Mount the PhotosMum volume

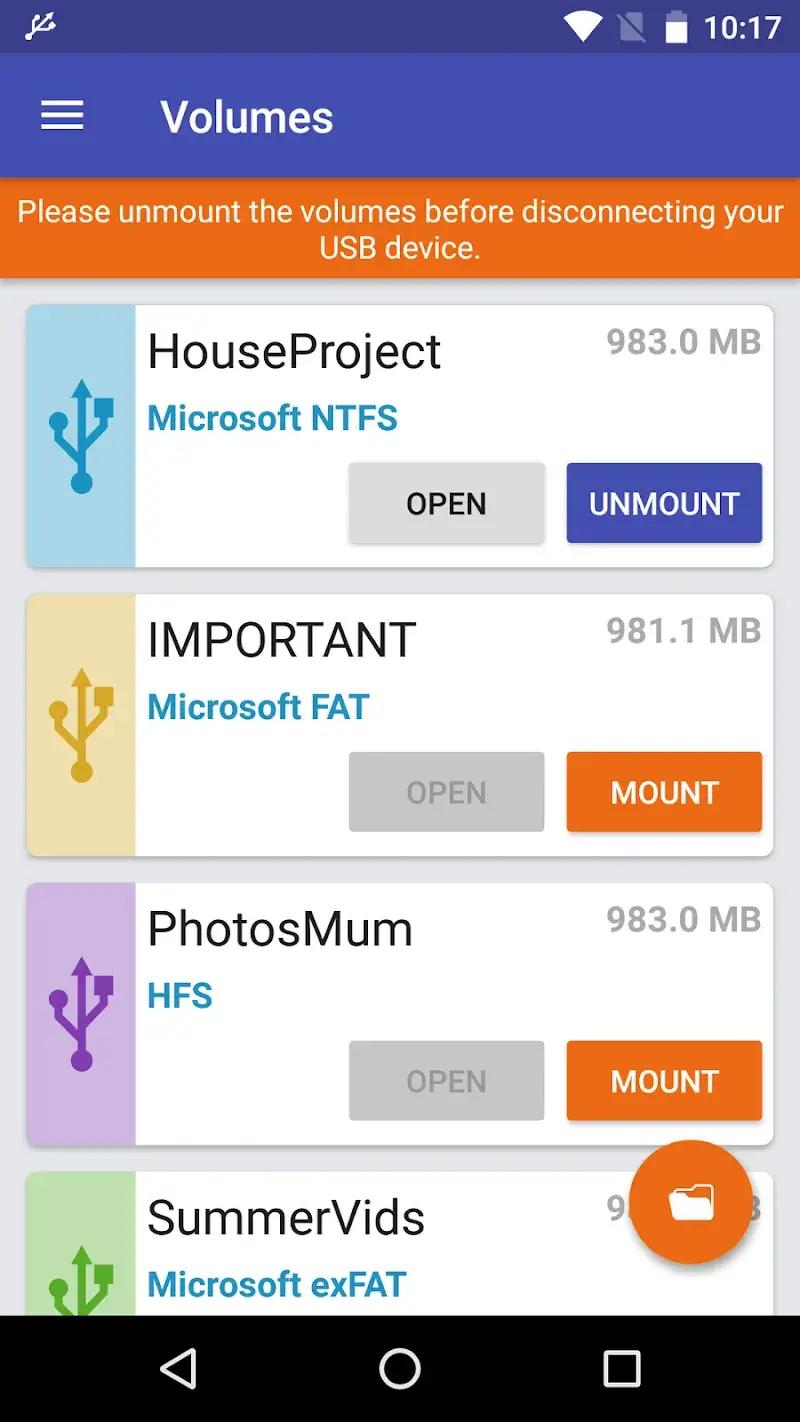pos(664,1081)
